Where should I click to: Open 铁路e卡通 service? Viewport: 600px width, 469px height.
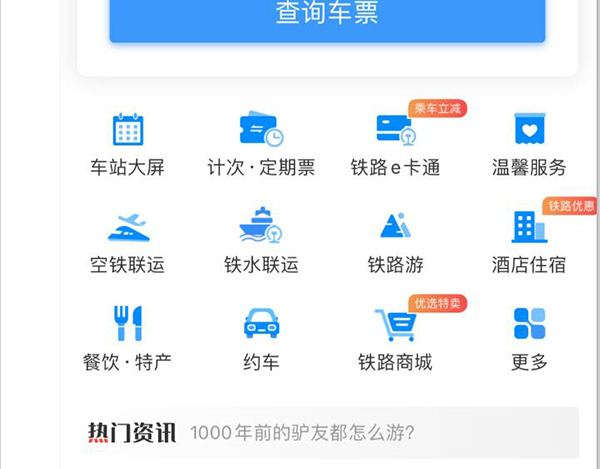[x=395, y=143]
